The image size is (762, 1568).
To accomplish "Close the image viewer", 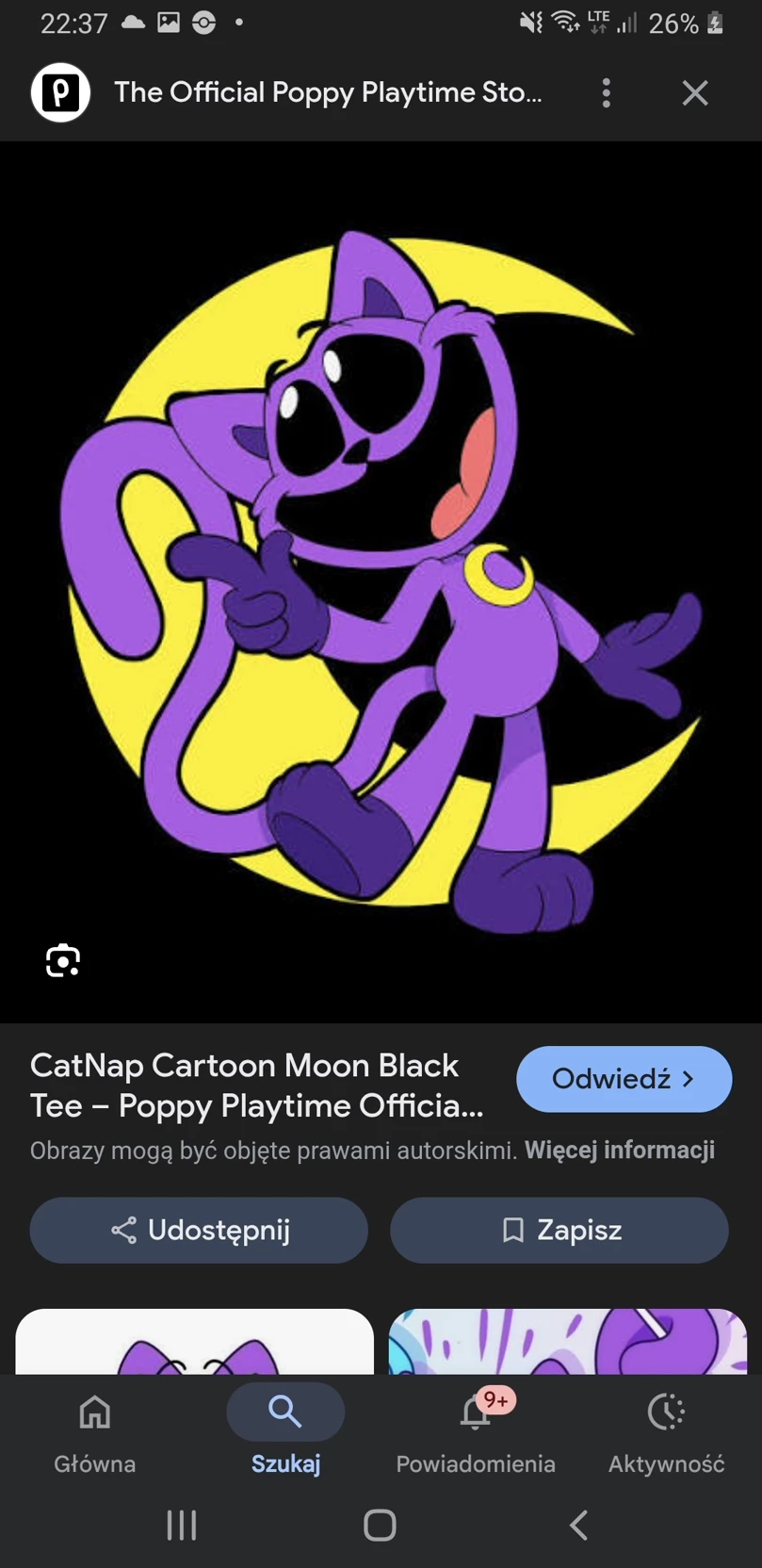I will 694,92.
